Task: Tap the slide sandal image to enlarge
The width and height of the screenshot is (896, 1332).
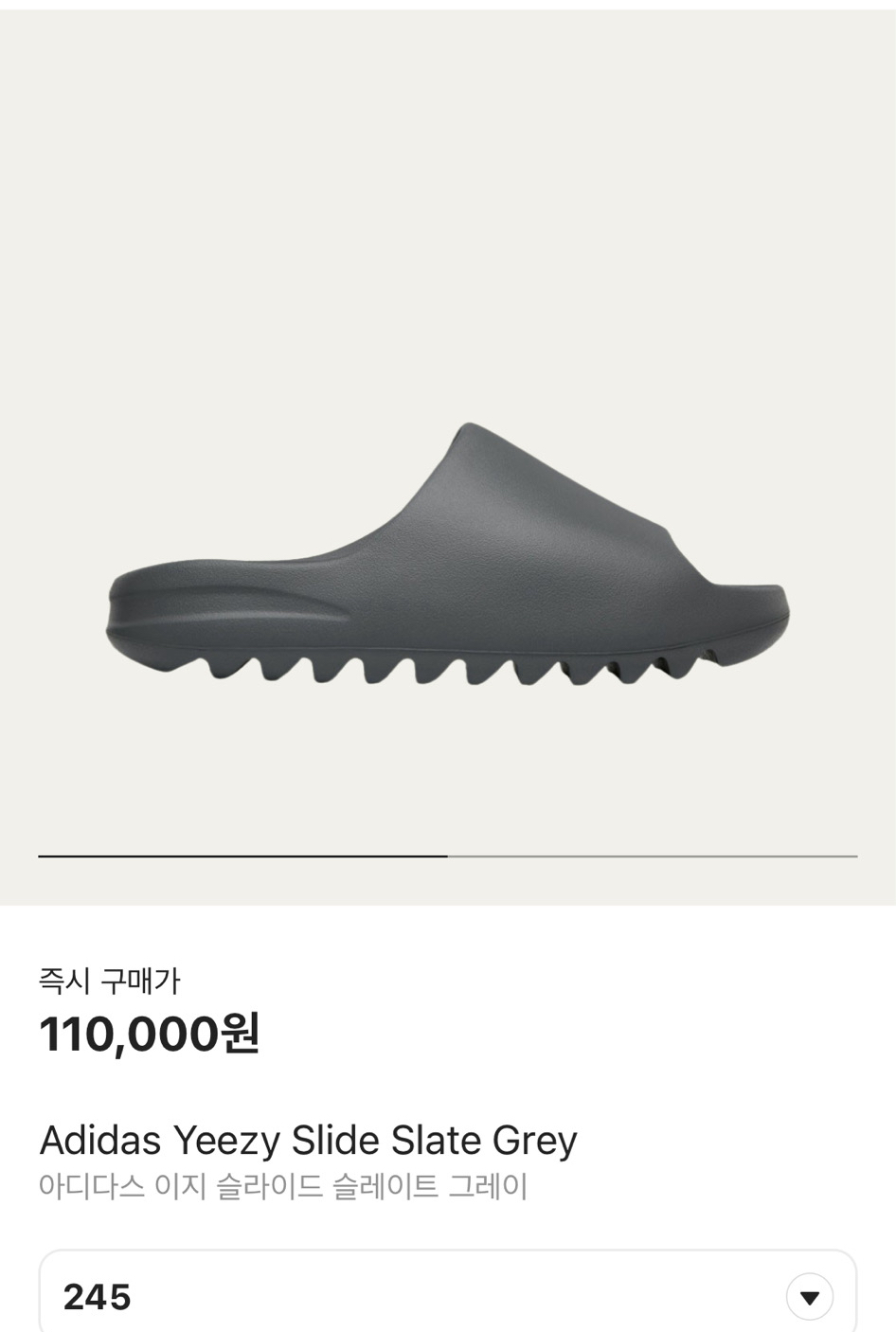Action: tap(445, 549)
